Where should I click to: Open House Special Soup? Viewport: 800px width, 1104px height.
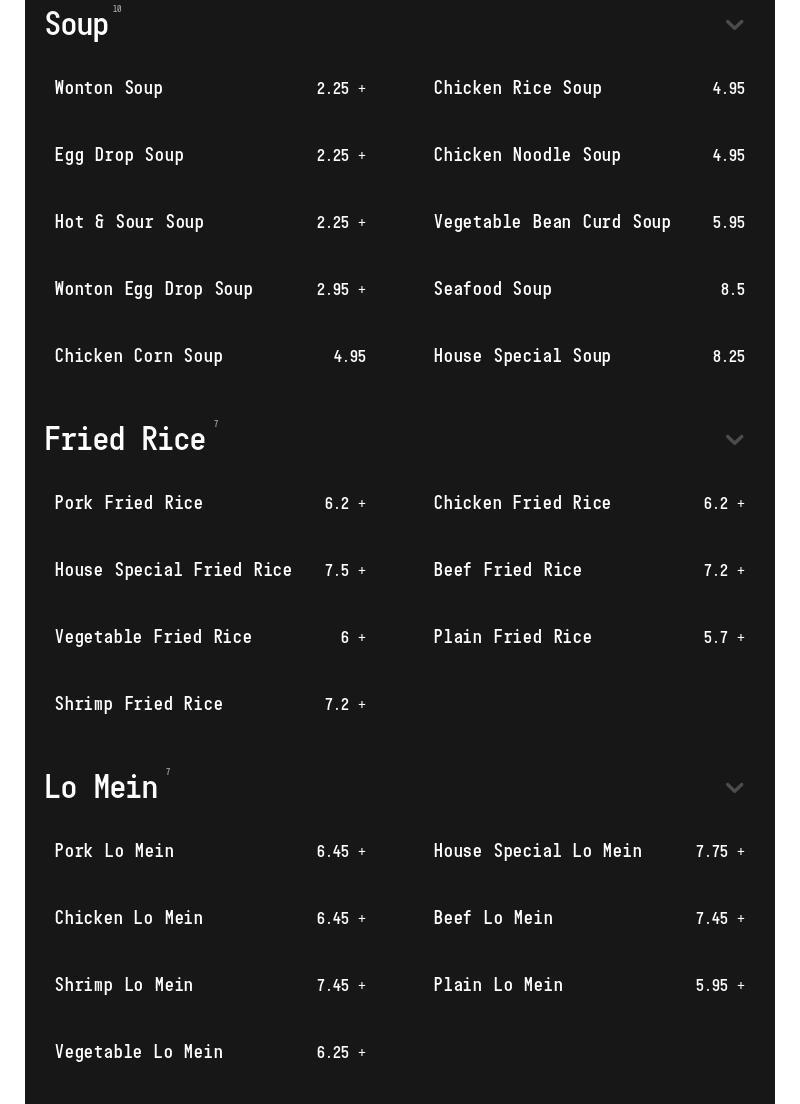coord(588,356)
